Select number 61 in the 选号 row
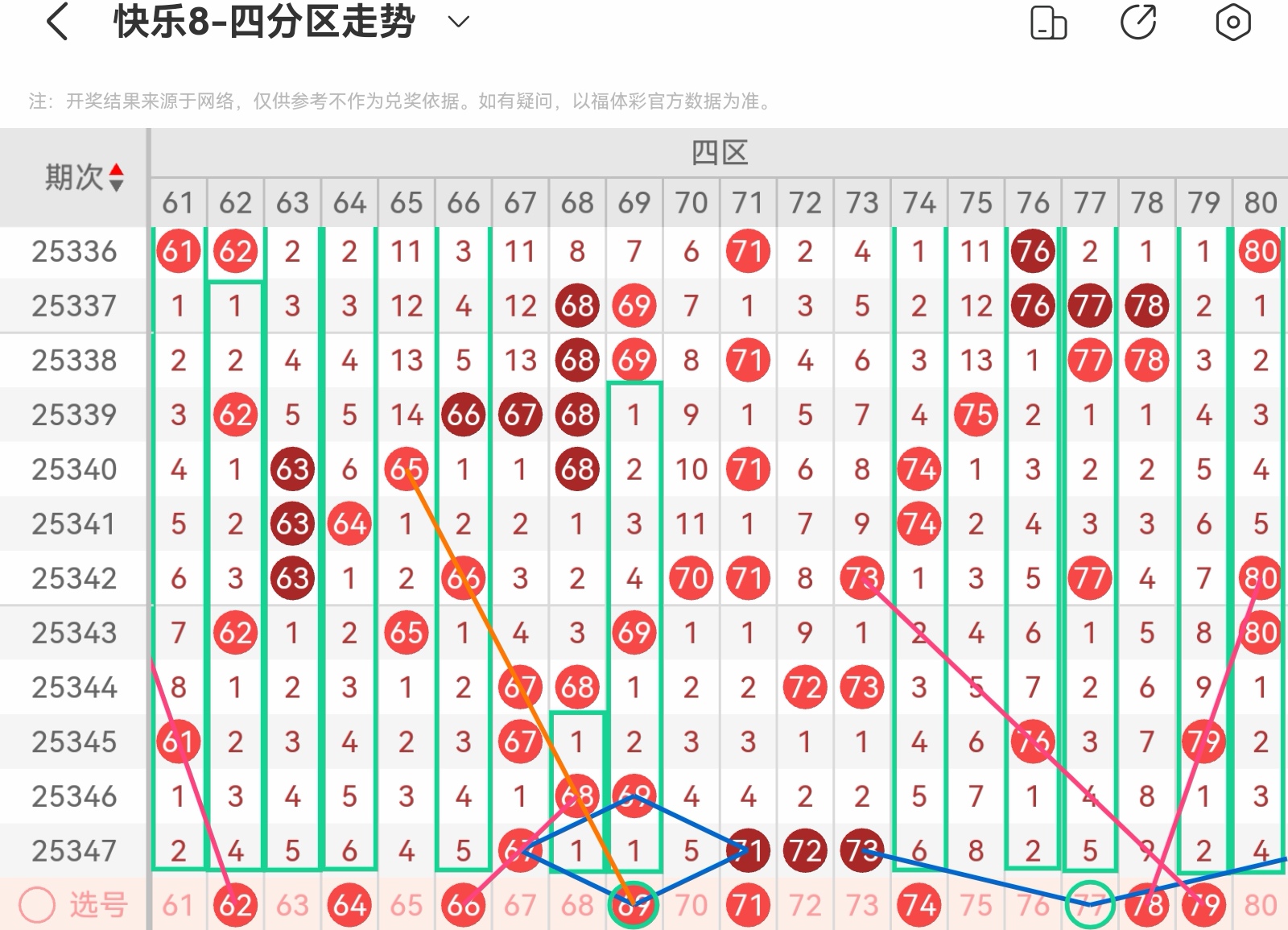 click(x=178, y=905)
